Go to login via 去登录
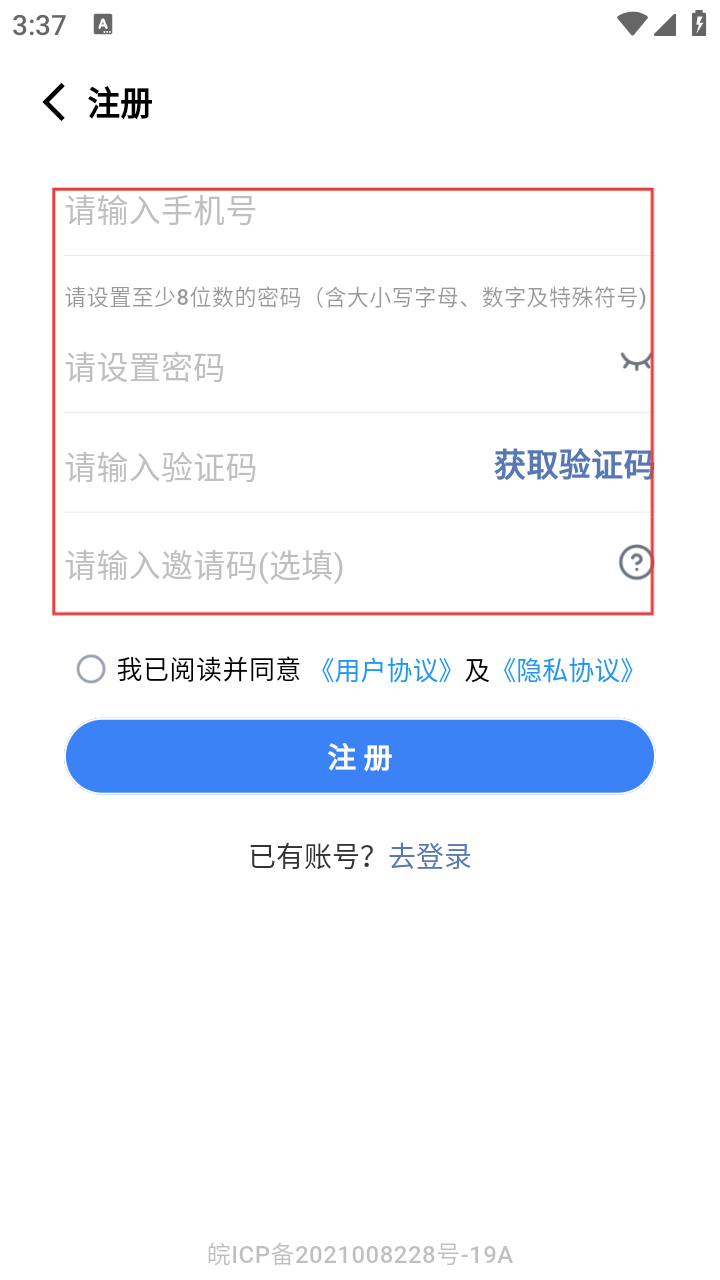The width and height of the screenshot is (720, 1280). (x=430, y=857)
